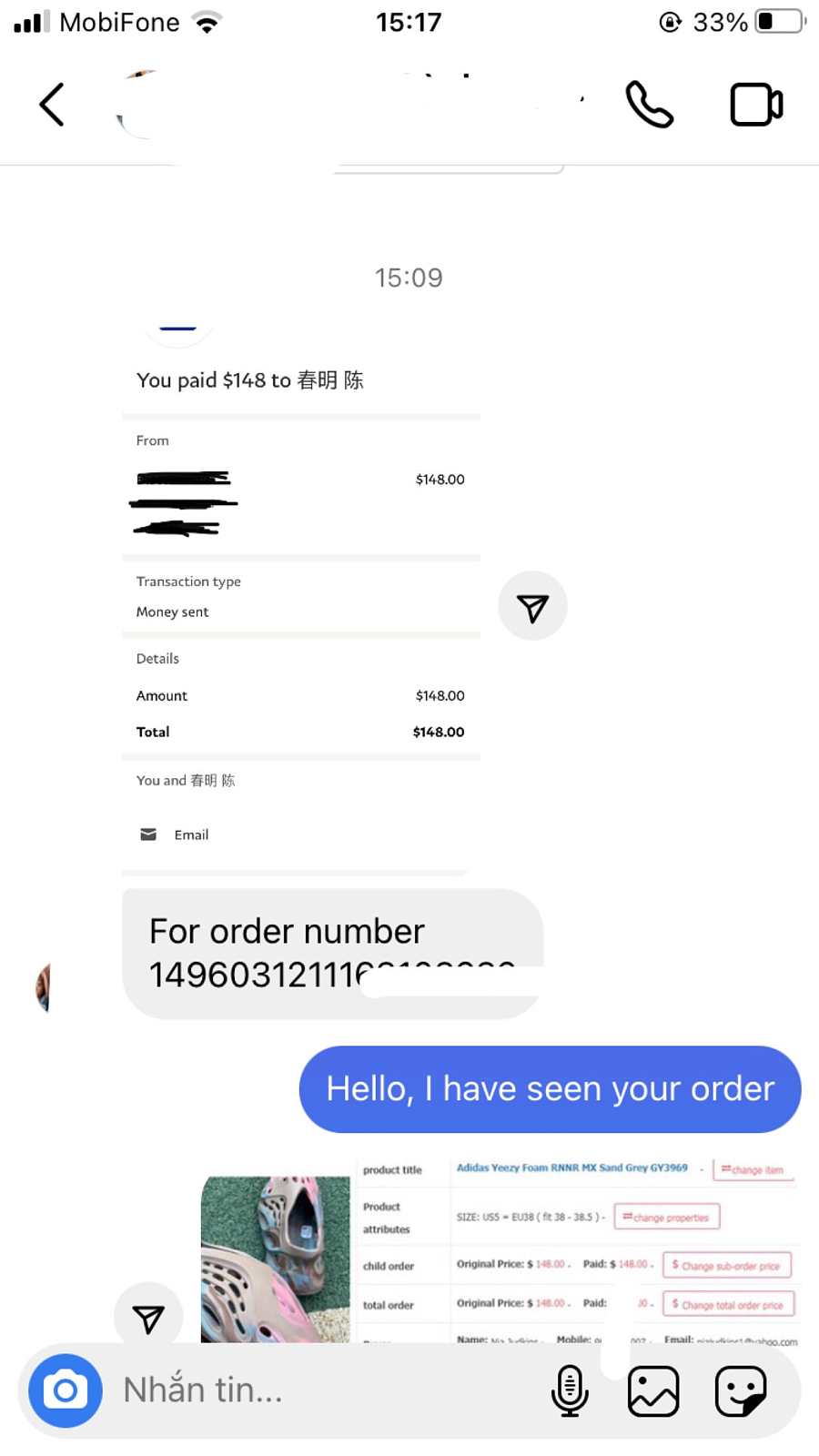The width and height of the screenshot is (819, 1456).
Task: Share the payment receipt image
Action: [x=533, y=606]
